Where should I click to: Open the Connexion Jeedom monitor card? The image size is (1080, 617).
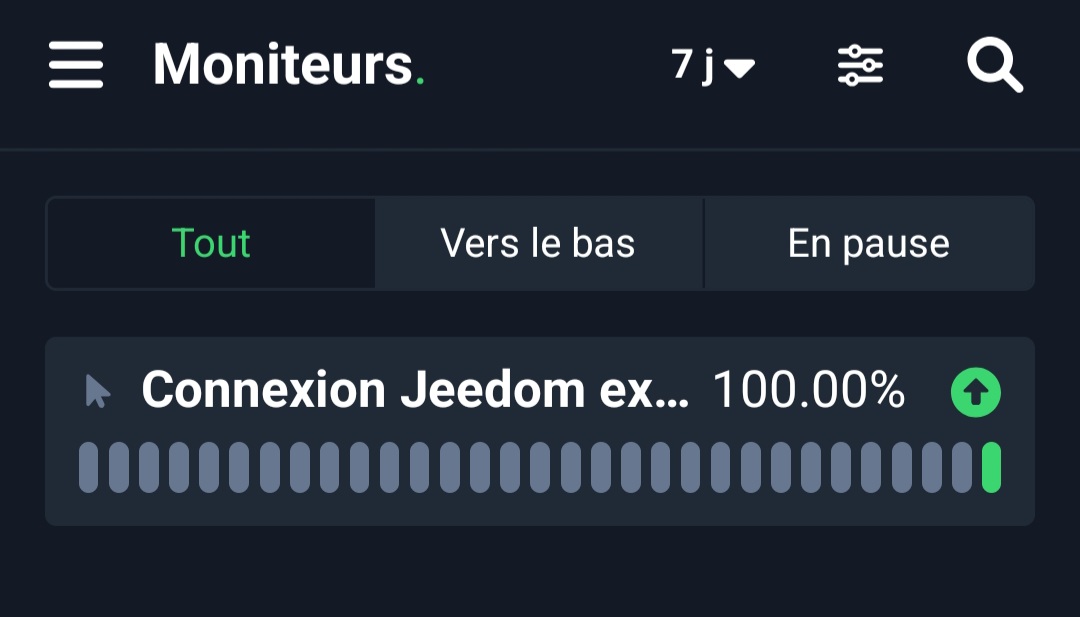(414, 391)
